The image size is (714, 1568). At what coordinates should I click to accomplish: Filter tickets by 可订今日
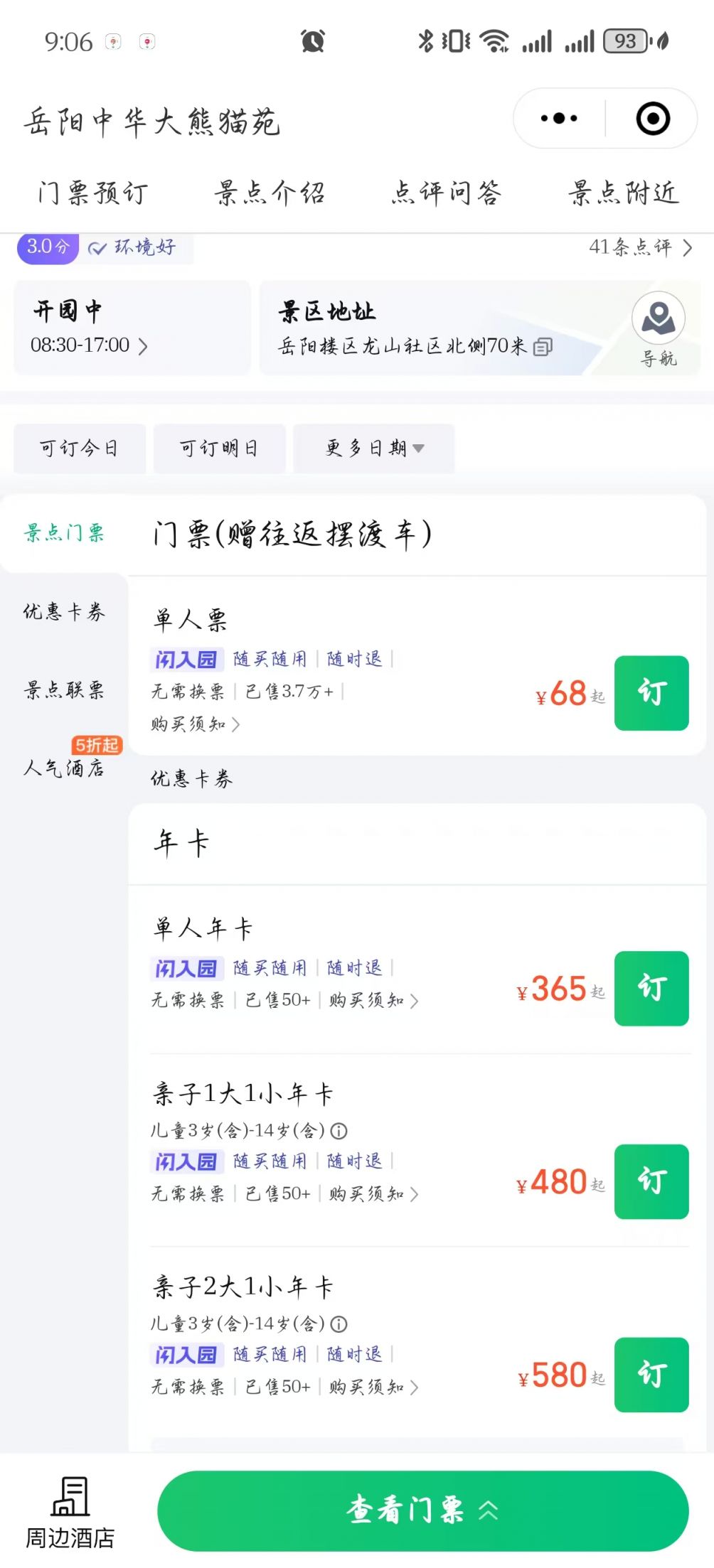click(80, 449)
